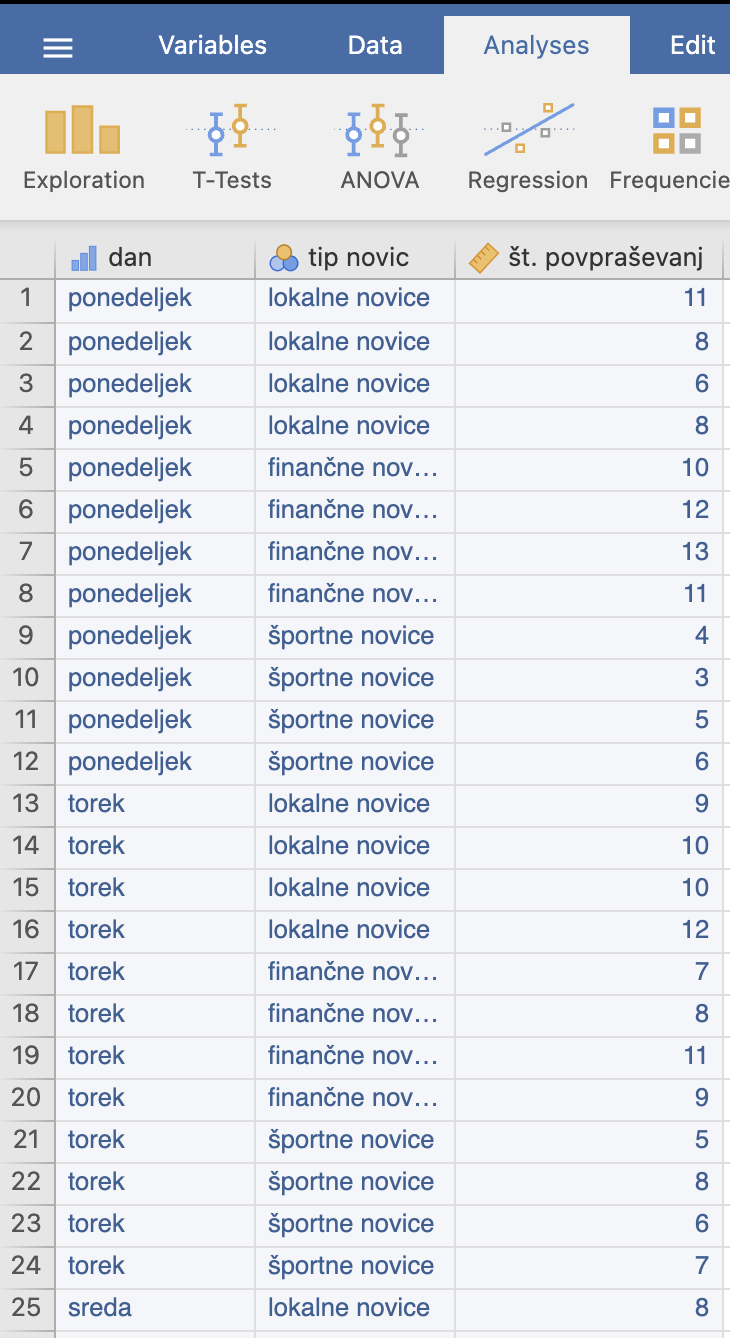Open the hamburger main menu
The height and width of the screenshot is (1338, 730).
coord(58,47)
